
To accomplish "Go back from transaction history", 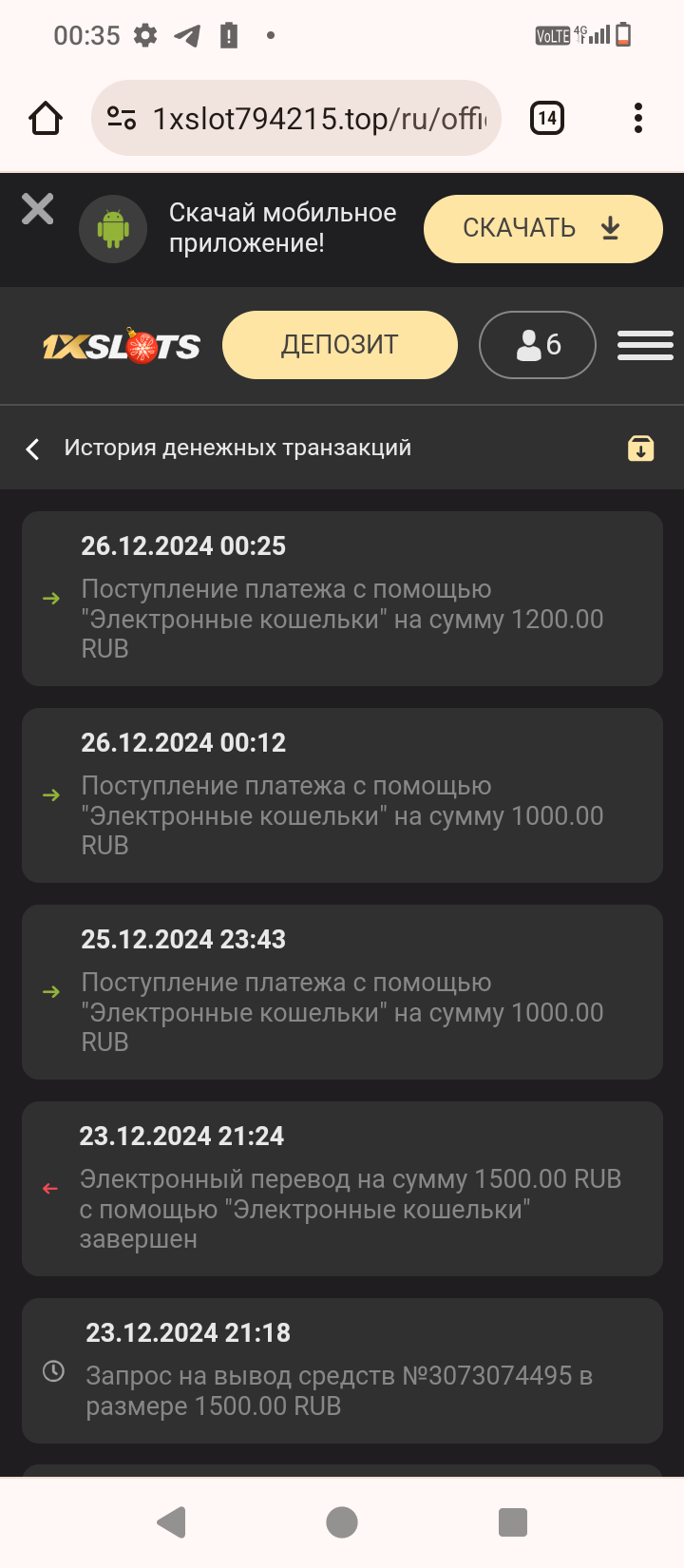I will 33,449.
